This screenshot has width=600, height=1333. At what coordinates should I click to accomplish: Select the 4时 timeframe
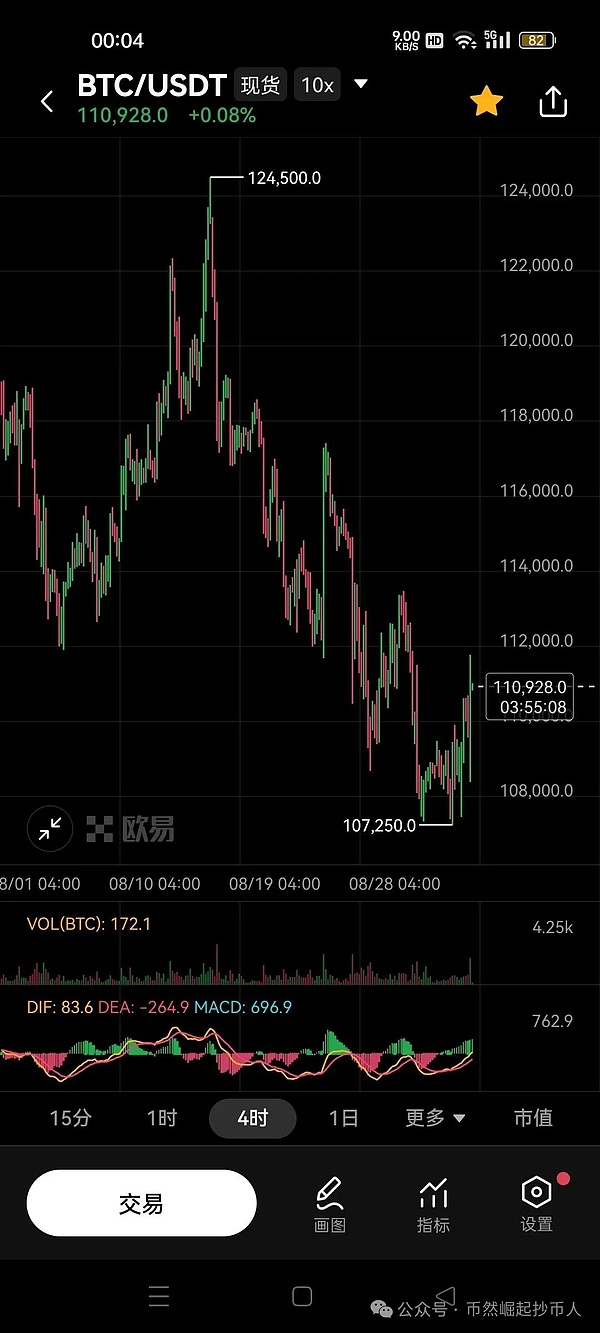tap(252, 1118)
